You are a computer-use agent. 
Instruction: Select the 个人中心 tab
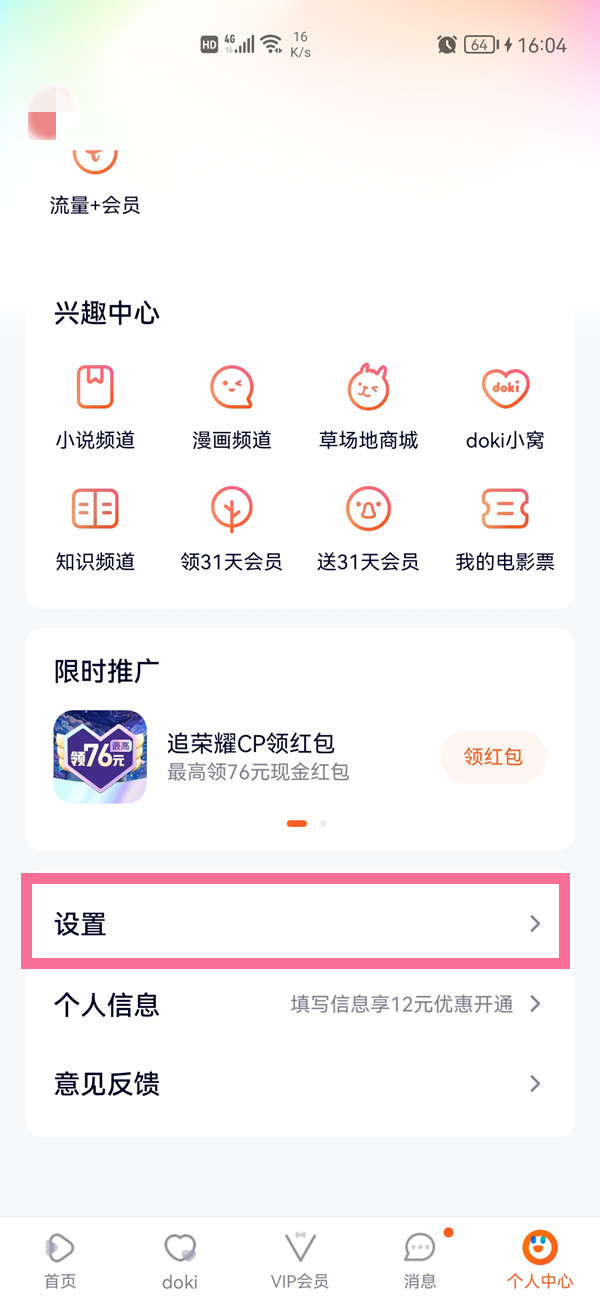click(540, 1258)
